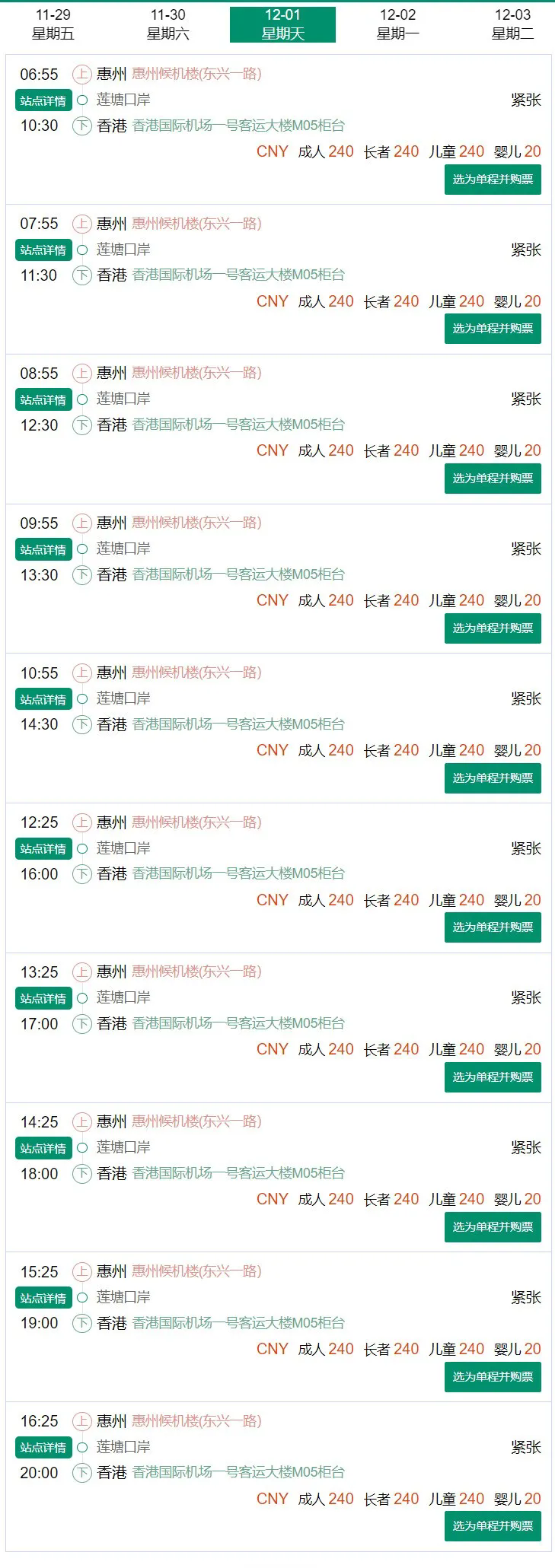555x1568 pixels.
Task: Switch to the 11-30 星期六 date tab
Action: (167, 24)
